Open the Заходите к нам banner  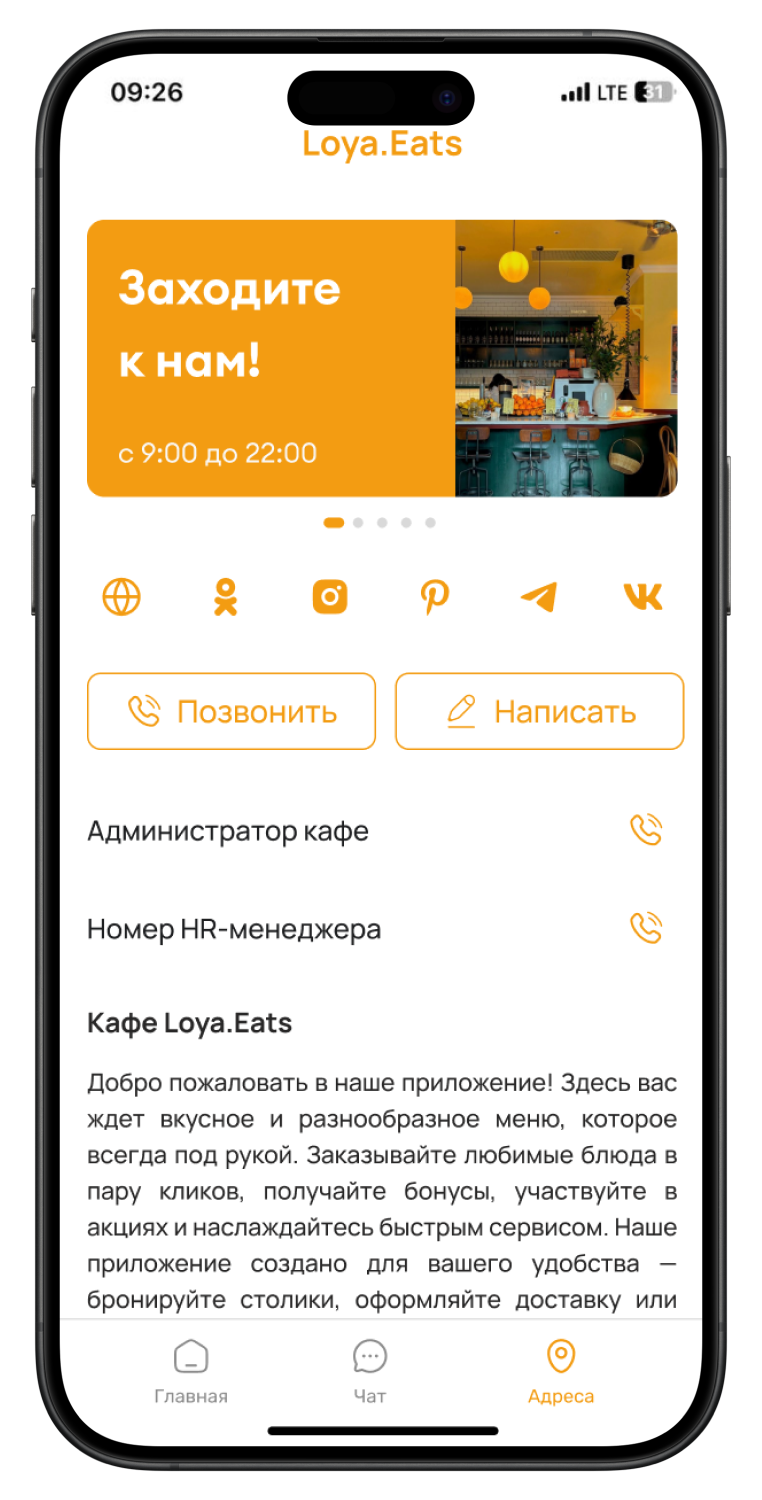(382, 358)
